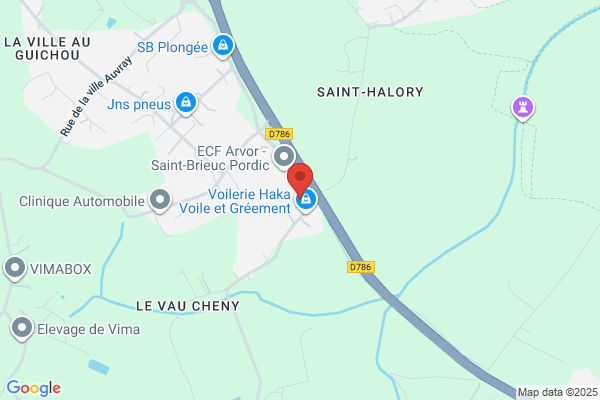600x400 pixels.
Task: Tap the VIMABOX place marker
Action: pos(15,269)
